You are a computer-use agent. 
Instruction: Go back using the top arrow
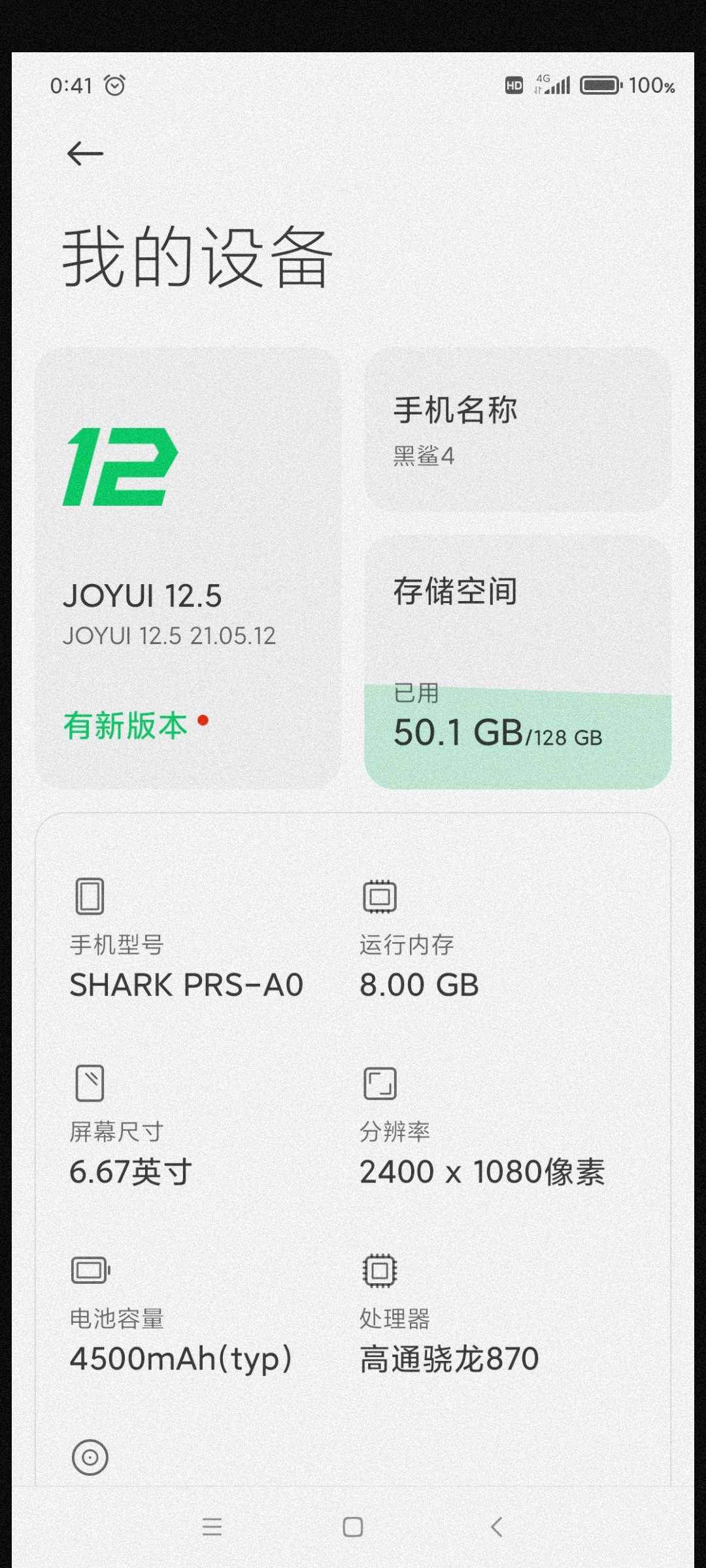coord(85,154)
